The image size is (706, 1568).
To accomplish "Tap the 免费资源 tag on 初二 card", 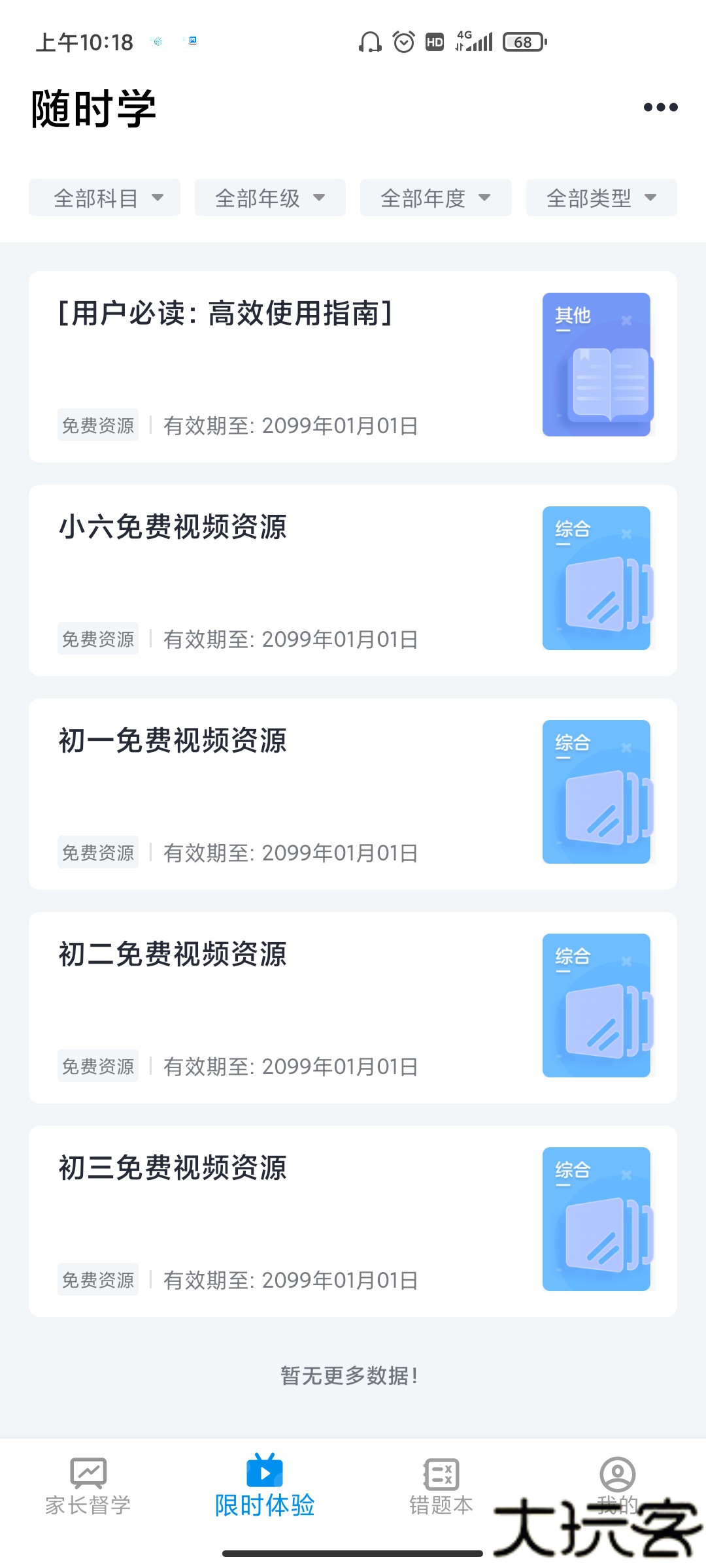I will click(x=97, y=1066).
